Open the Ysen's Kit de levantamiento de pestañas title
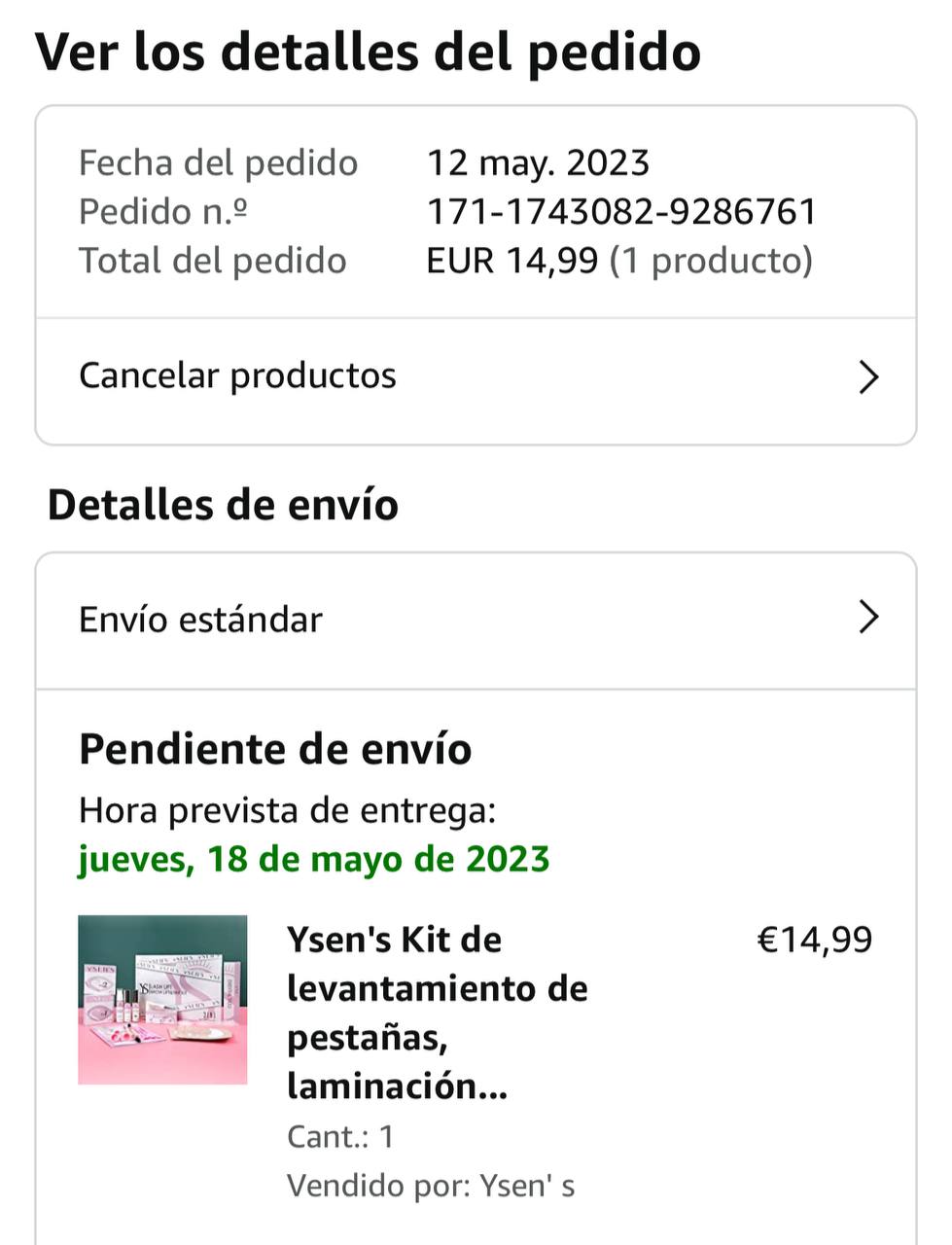Viewport: 952px width, 1245px height. pos(437,1013)
